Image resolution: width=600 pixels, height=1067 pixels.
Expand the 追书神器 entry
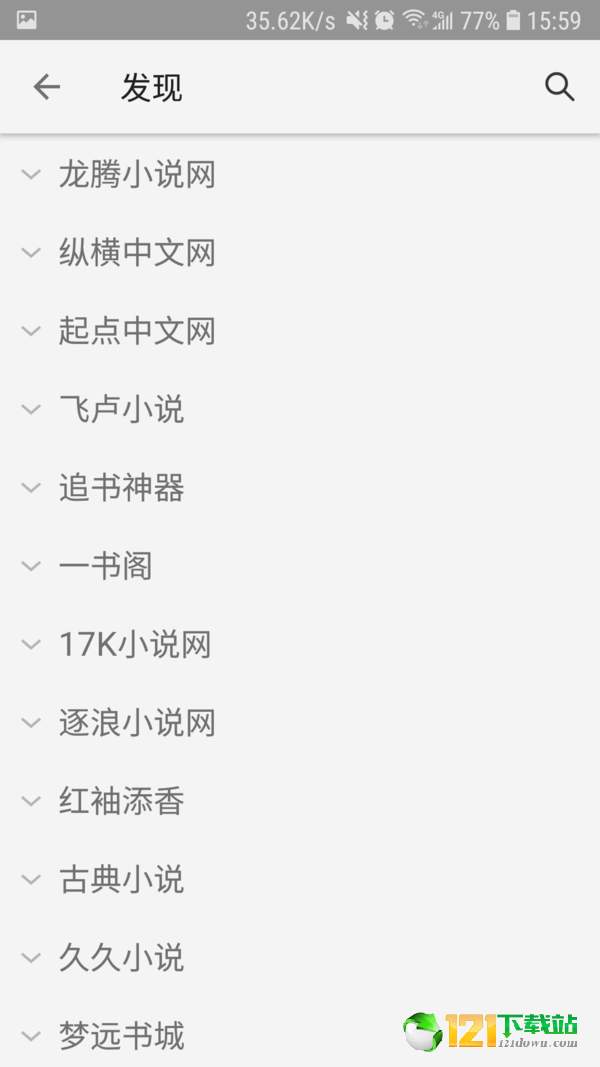300,488
